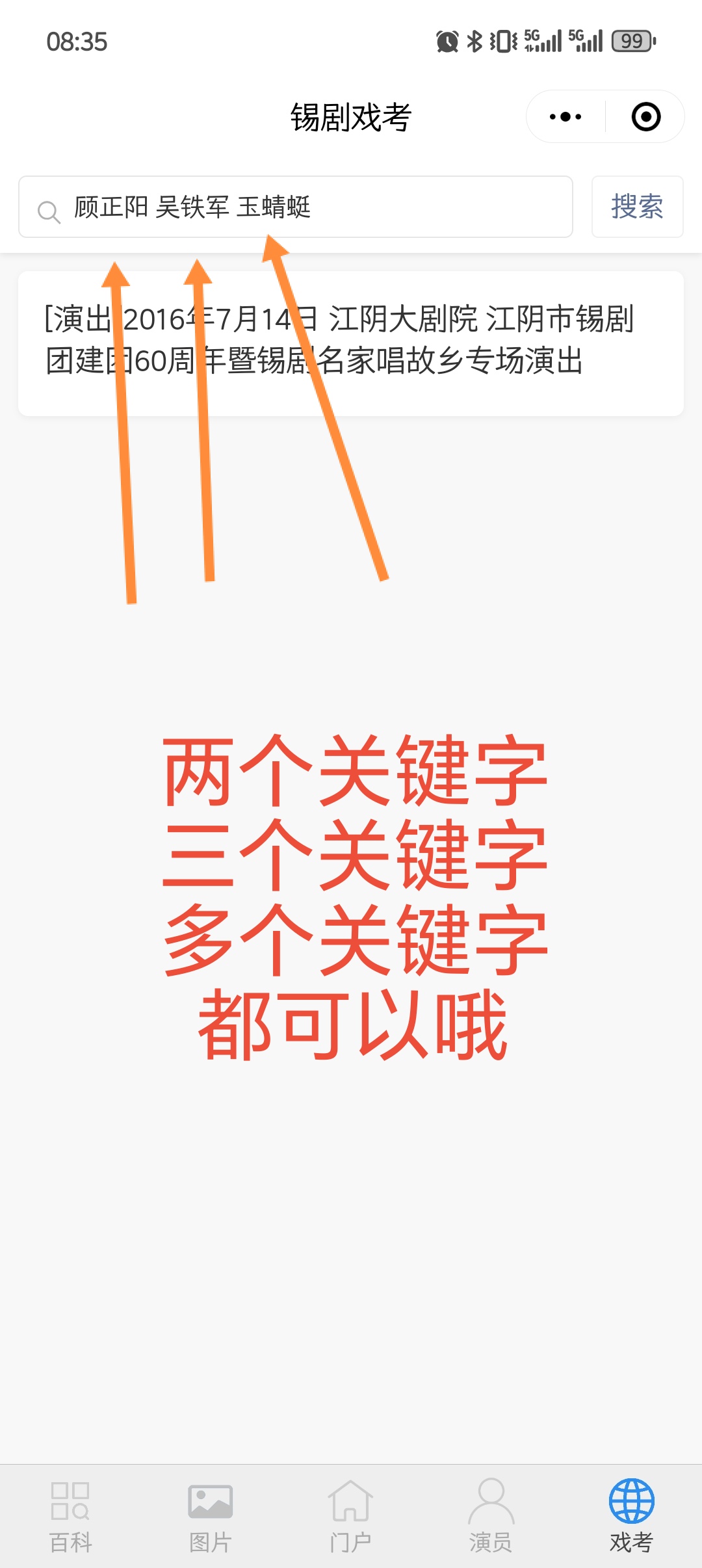
Task: Close the mini program with the circle icon
Action: point(645,117)
